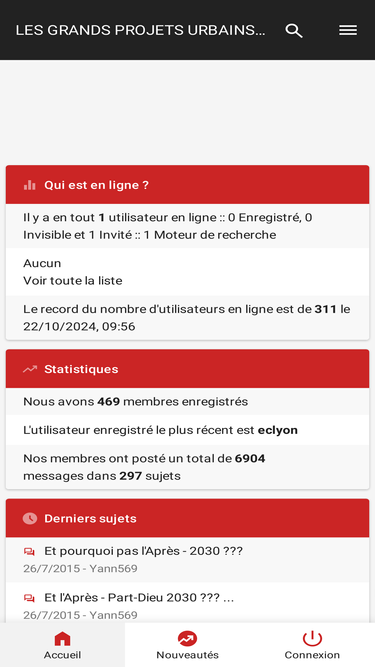This screenshot has width=375, height=667.
Task: Open the Connexion tab
Action: [312, 645]
